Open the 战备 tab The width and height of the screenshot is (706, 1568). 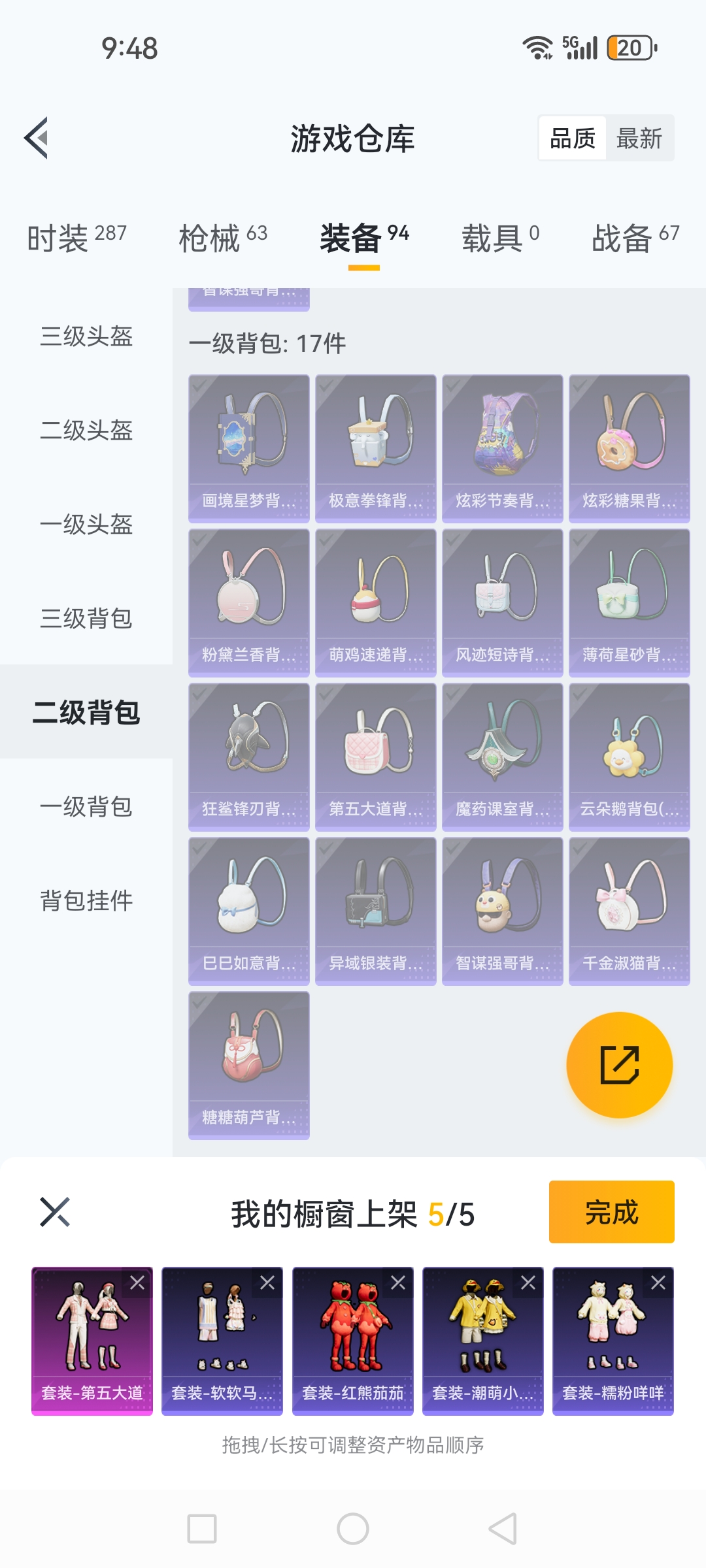[635, 237]
